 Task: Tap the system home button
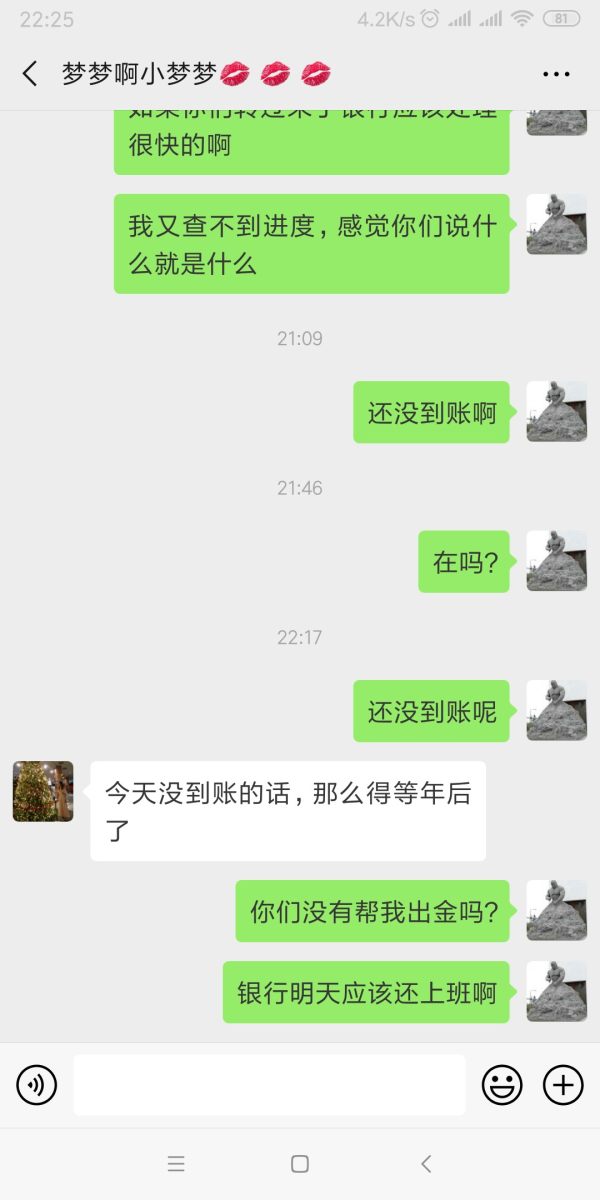[299, 1163]
